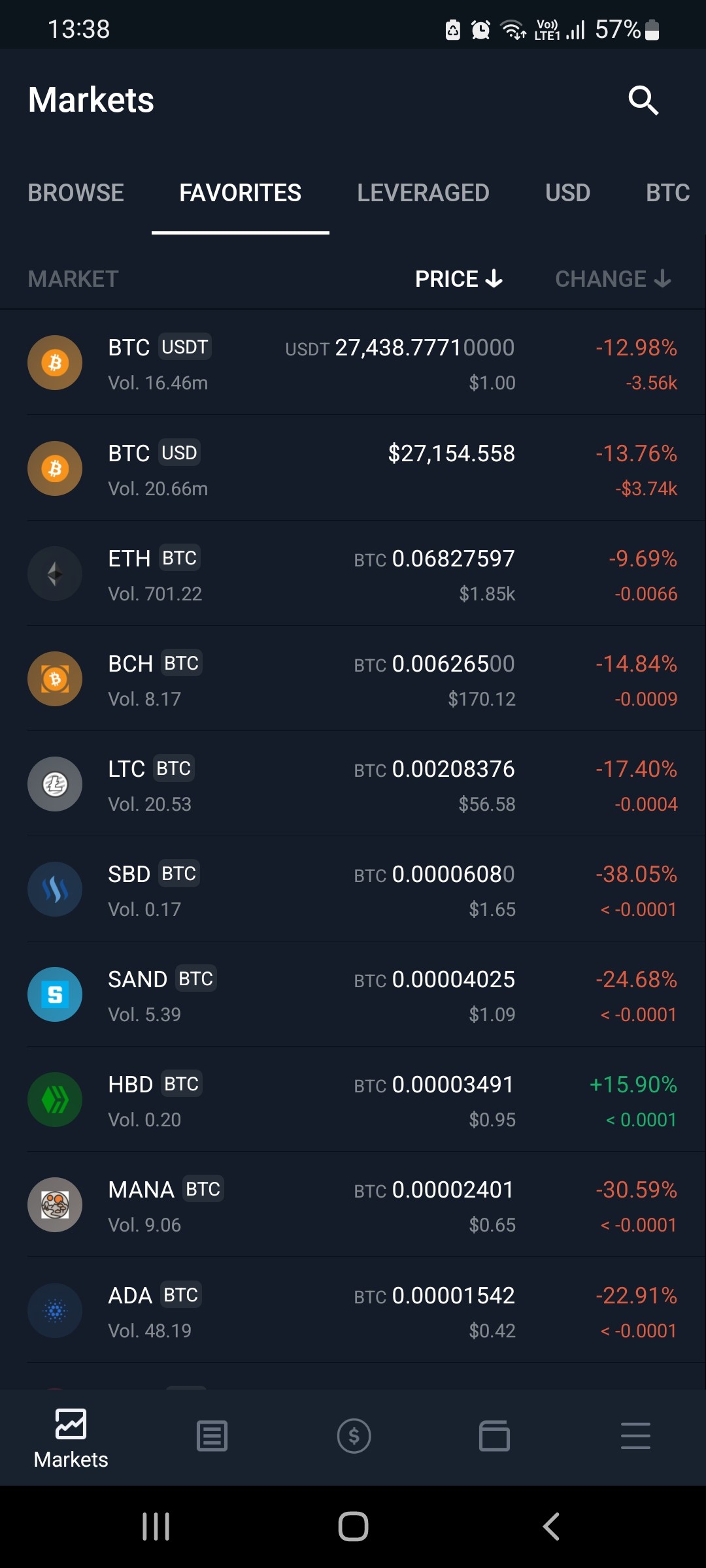View the ETH BTC pair
Image resolution: width=706 pixels, height=1568 pixels.
click(x=353, y=574)
